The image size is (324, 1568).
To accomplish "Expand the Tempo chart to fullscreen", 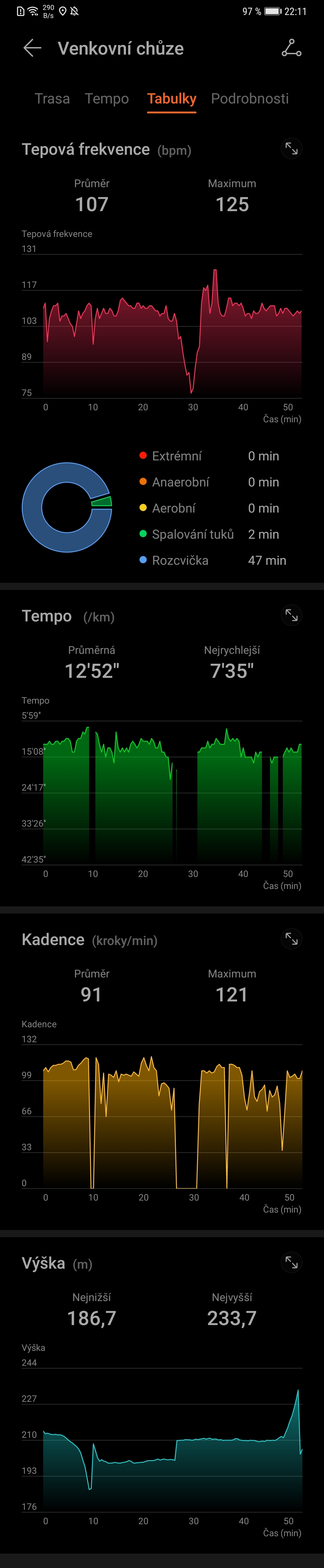I will 291,615.
